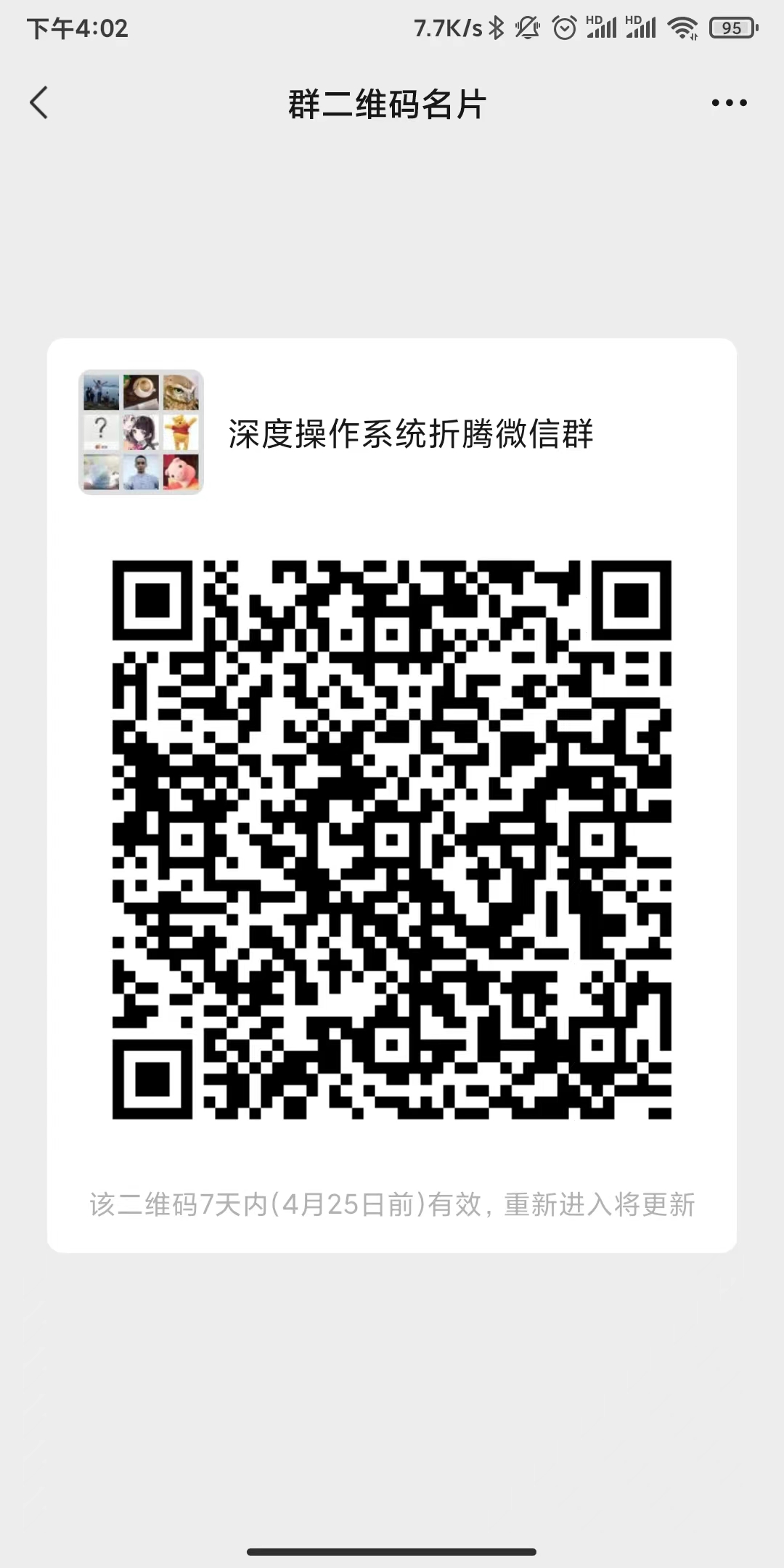Open the more options menu at top right
This screenshot has width=784, height=1568.
730,103
